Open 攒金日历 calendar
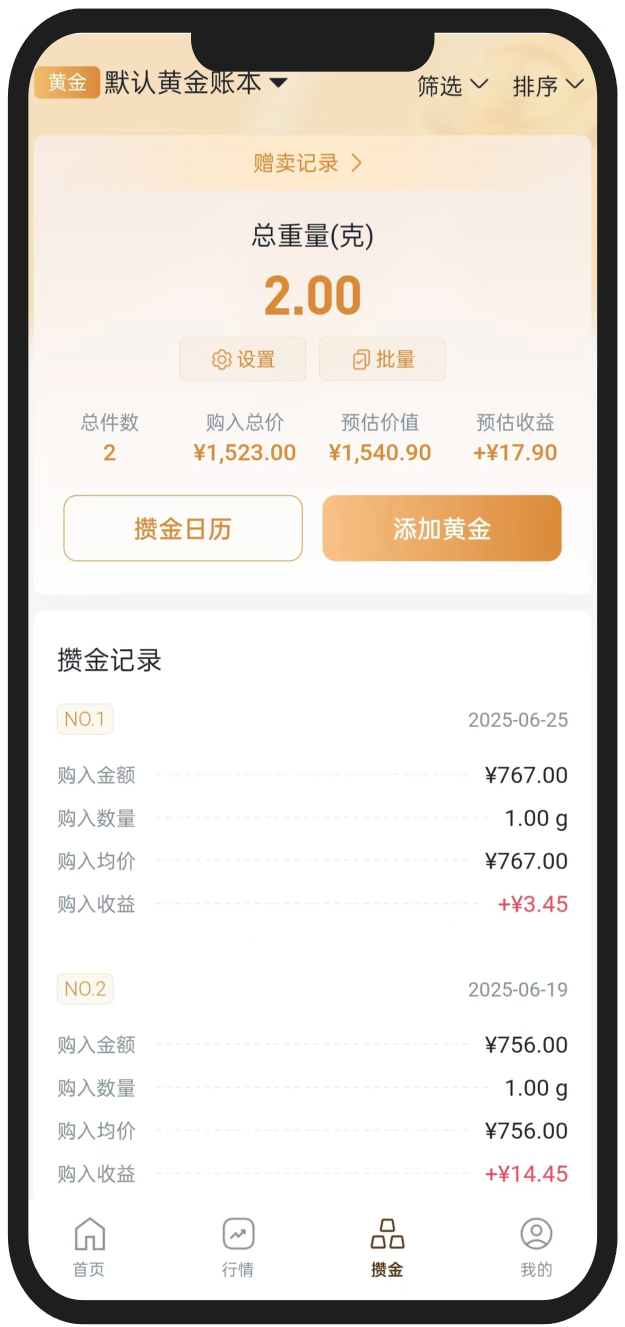 (183, 528)
